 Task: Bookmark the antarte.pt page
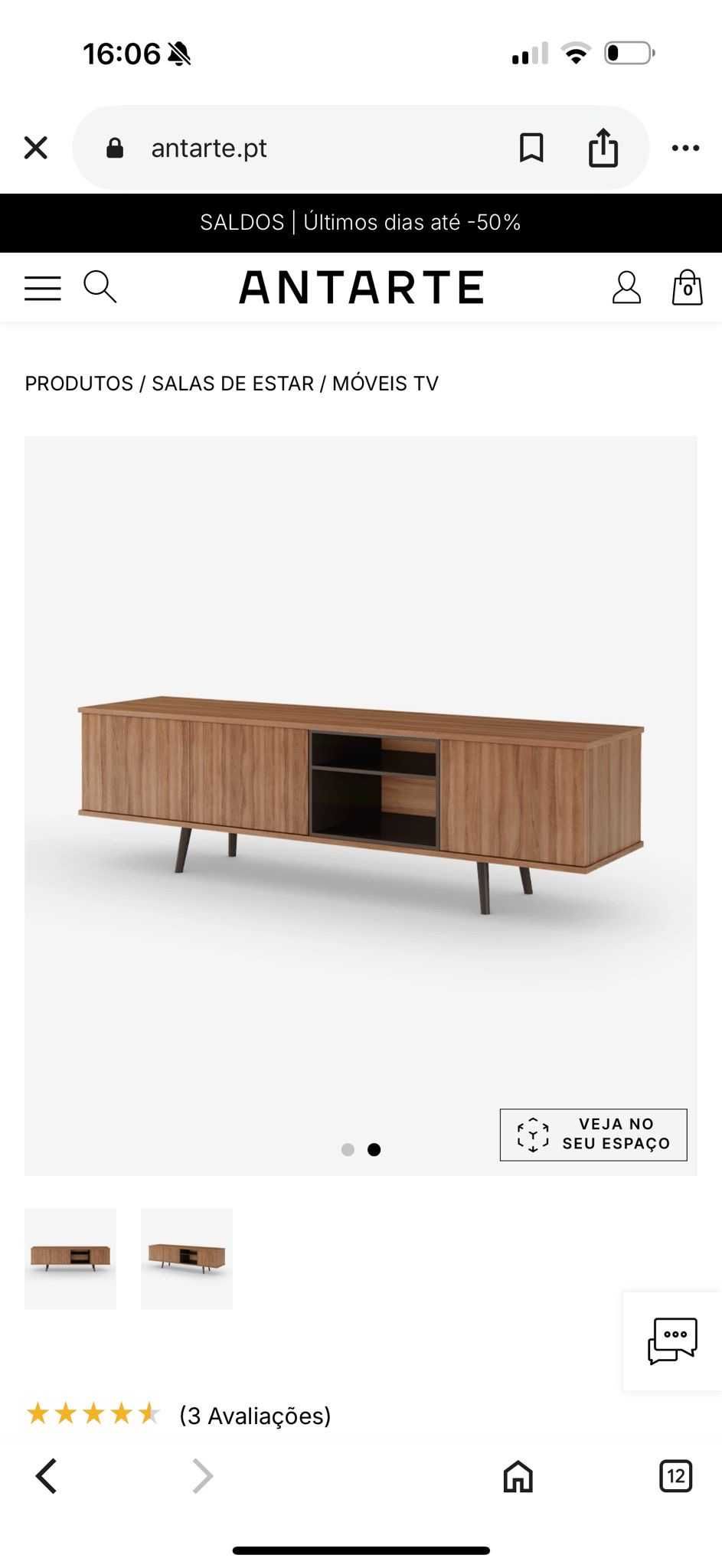tap(531, 148)
